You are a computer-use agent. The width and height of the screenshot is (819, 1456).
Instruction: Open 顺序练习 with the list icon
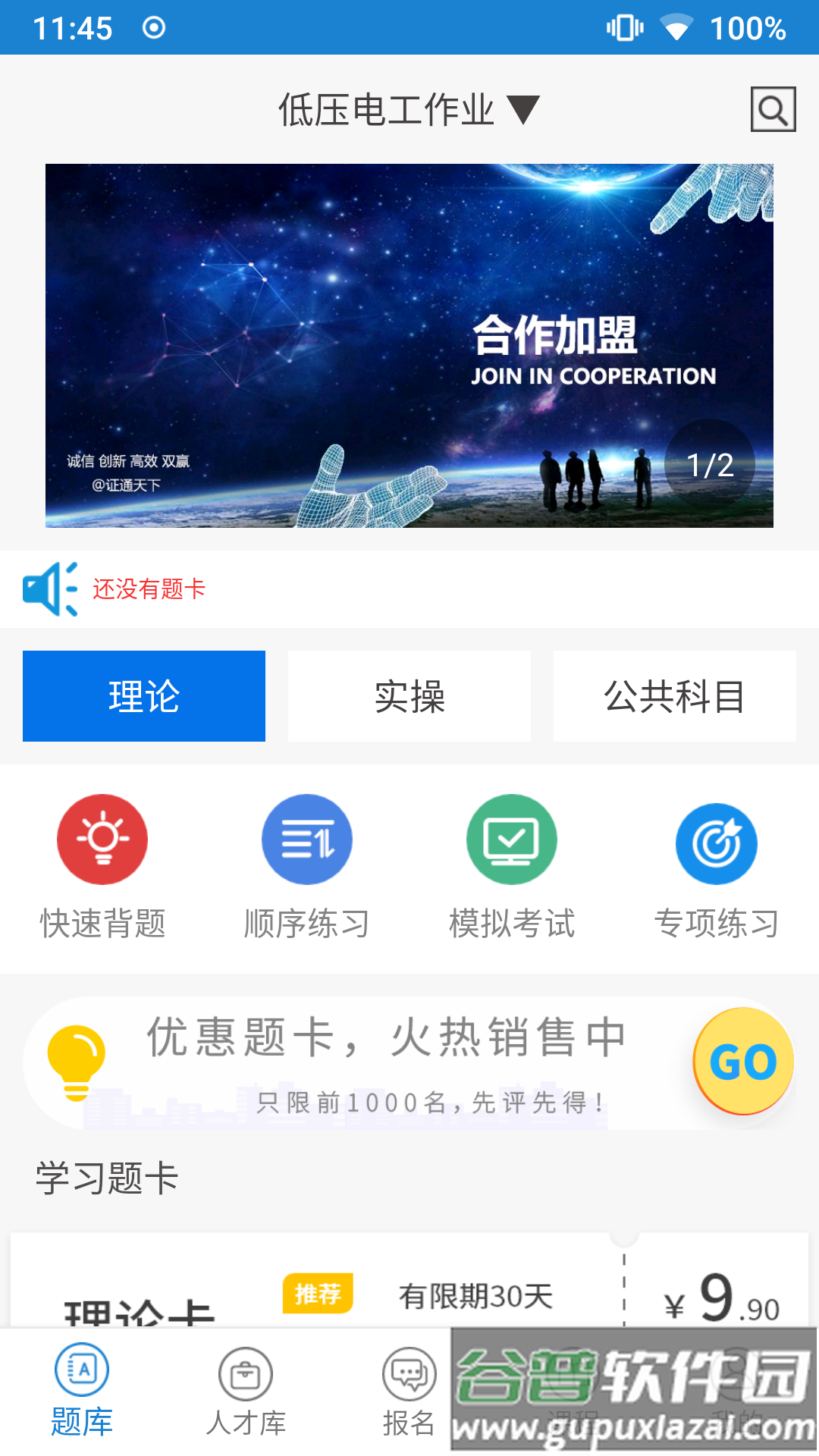pos(307,839)
